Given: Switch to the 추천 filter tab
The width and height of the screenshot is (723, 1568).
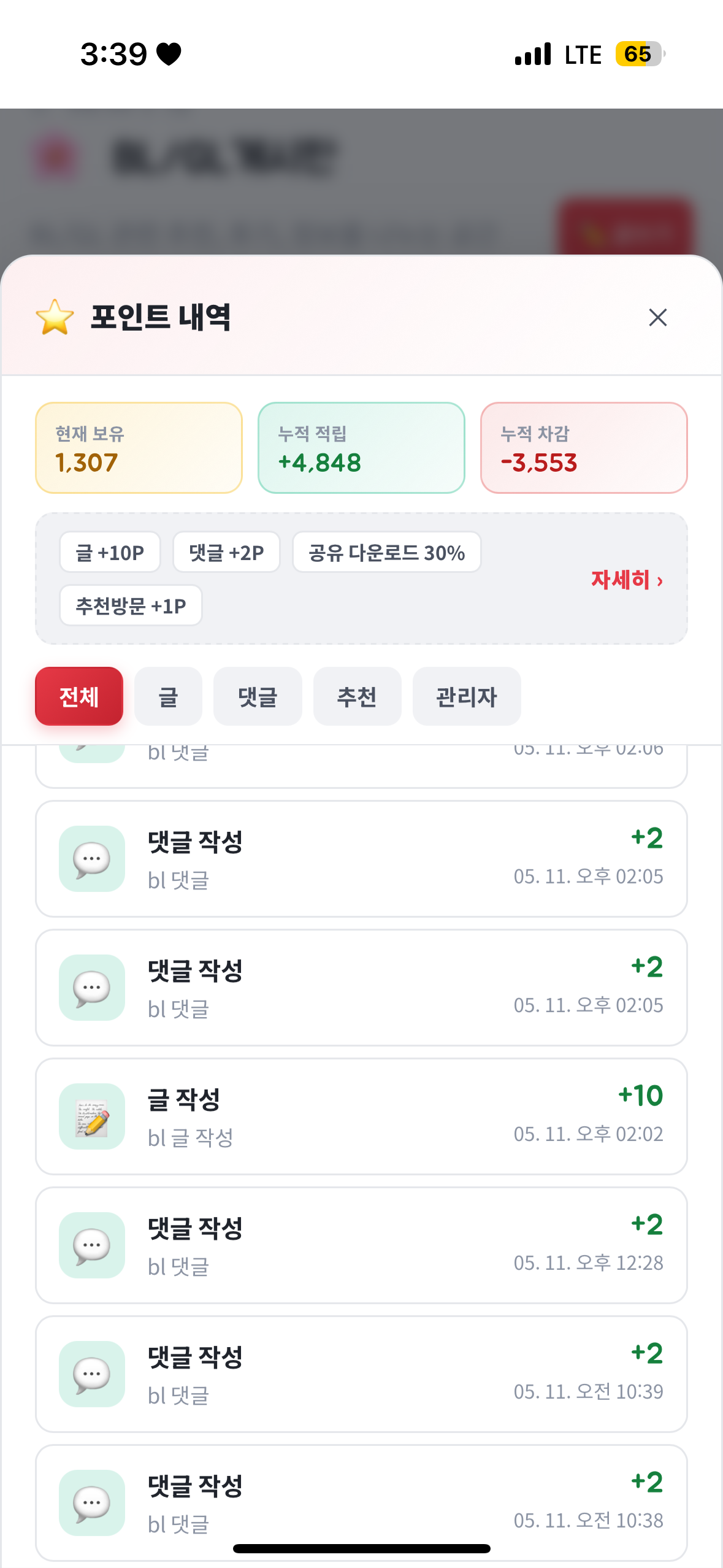Looking at the screenshot, I should [357, 696].
